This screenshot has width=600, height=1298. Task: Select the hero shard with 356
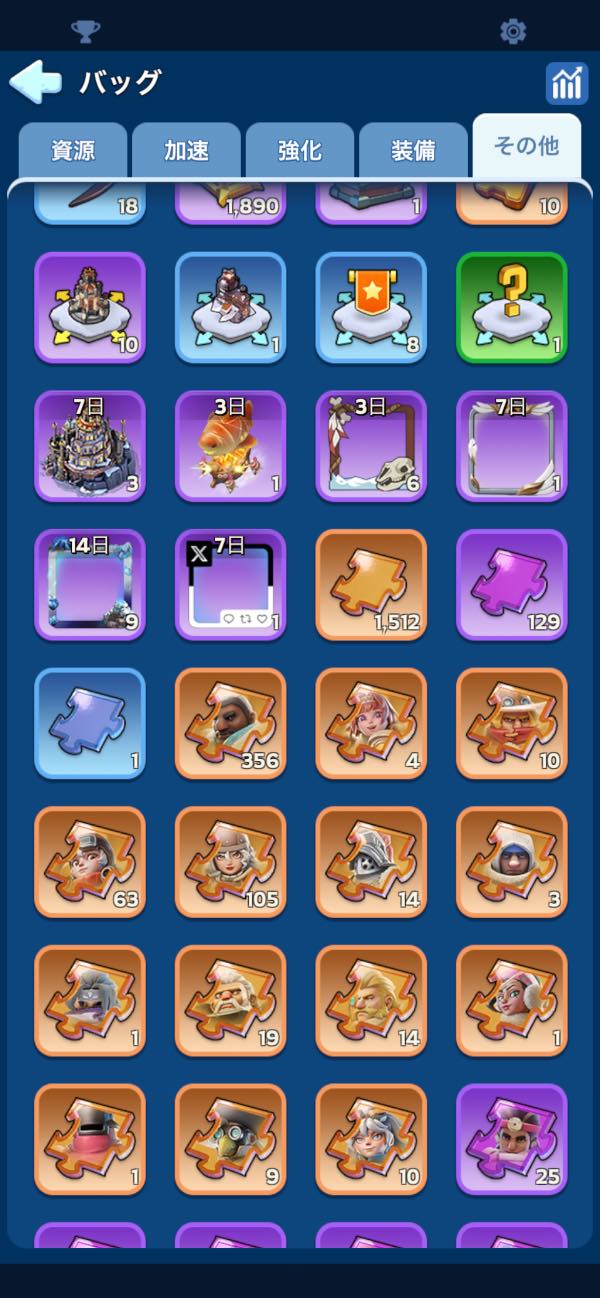pyautogui.click(x=231, y=723)
